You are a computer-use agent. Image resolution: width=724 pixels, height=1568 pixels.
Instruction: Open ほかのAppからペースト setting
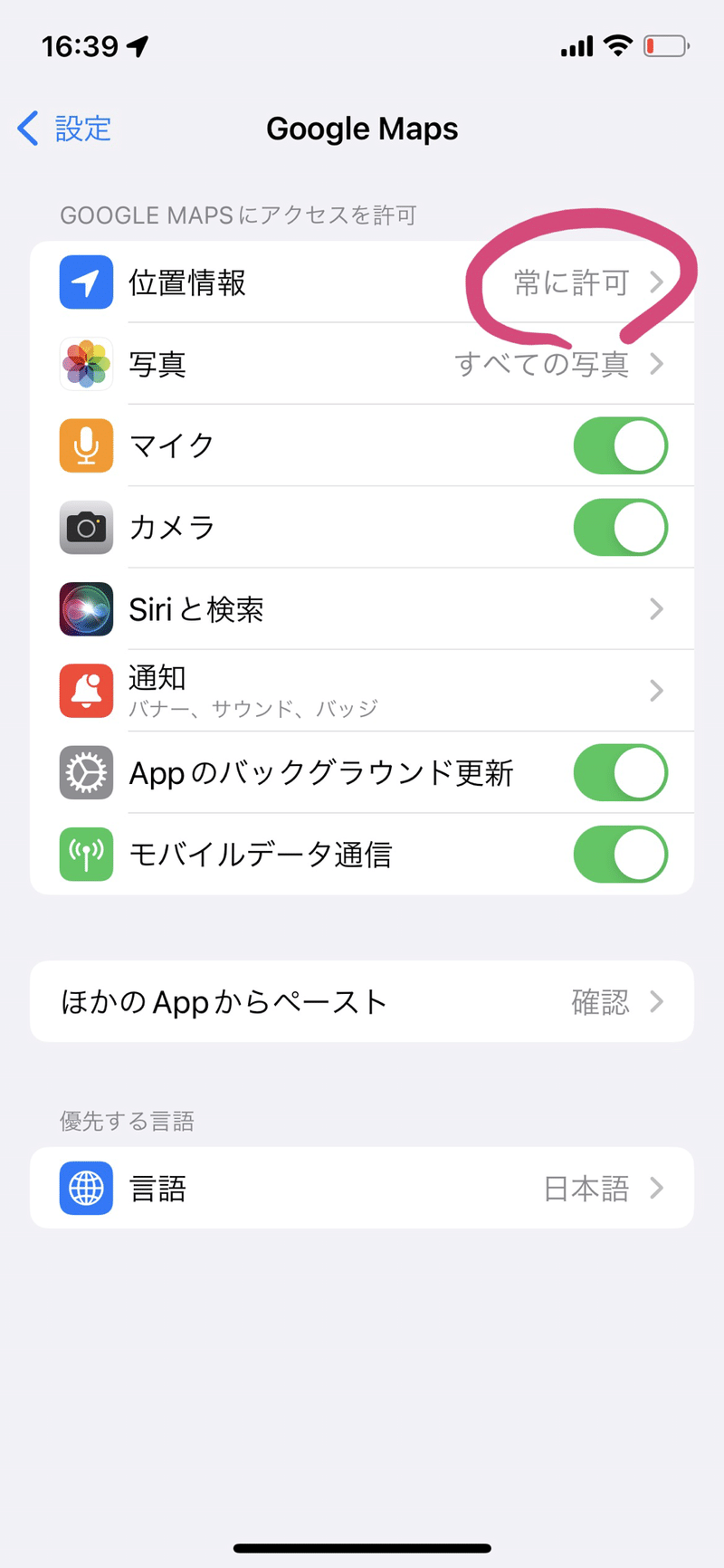[362, 1001]
